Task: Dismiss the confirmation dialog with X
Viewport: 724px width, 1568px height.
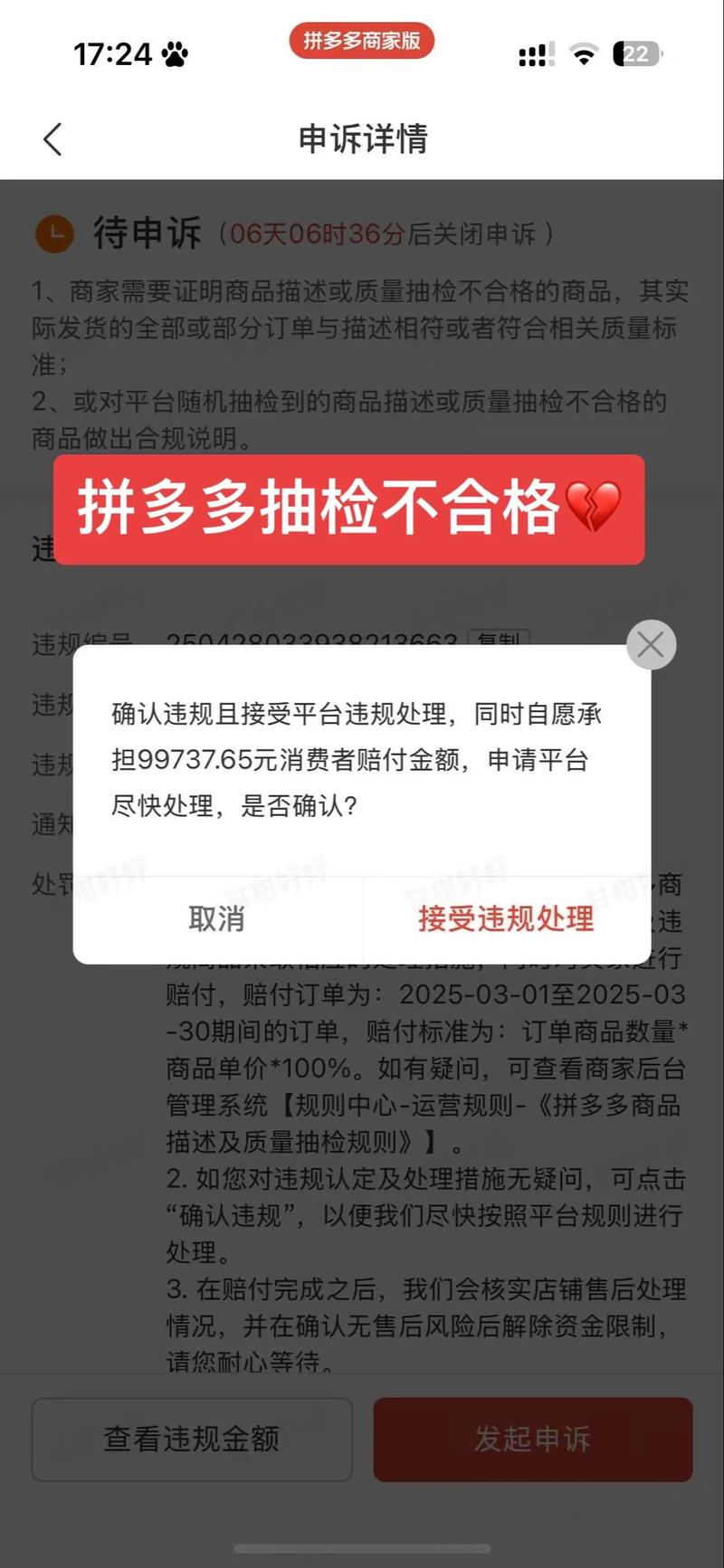Action: click(x=651, y=645)
